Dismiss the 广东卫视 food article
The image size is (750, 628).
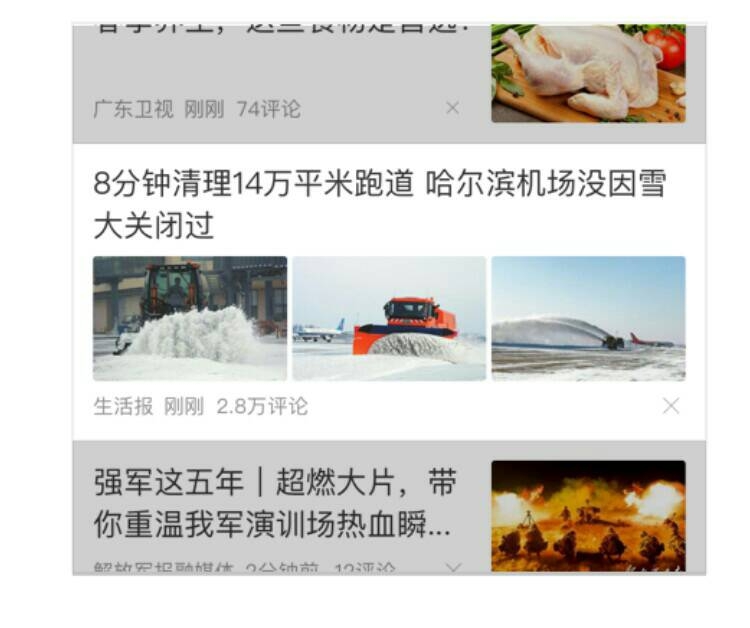pos(452,108)
